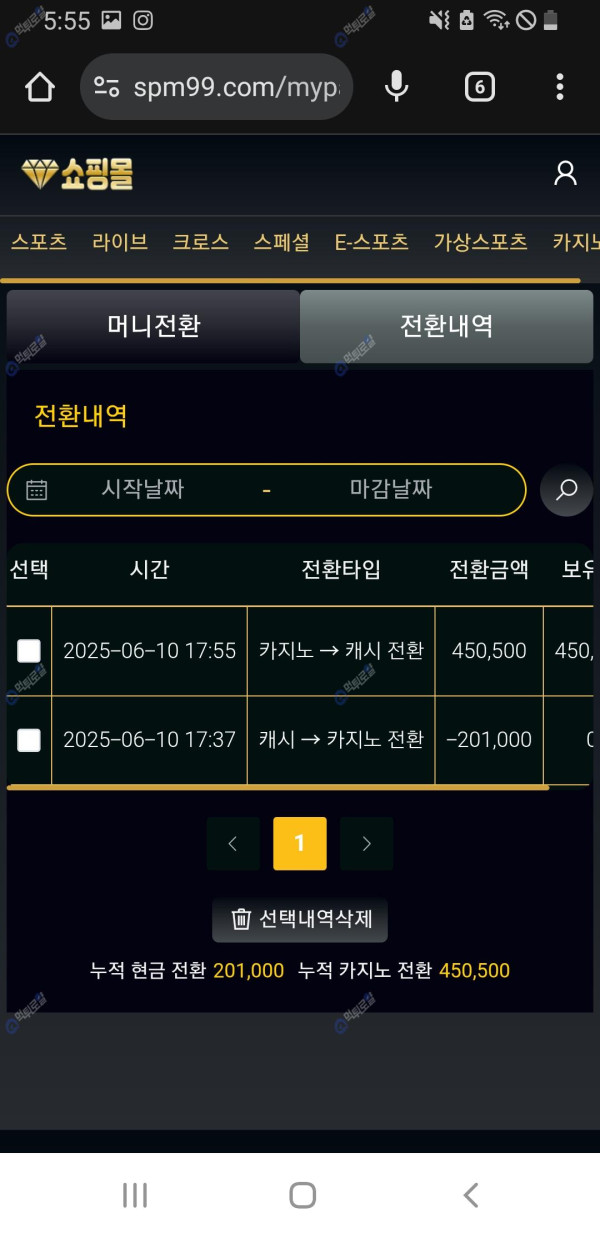Delete selected with 선택내역삭제
The width and height of the screenshot is (600, 1233).
(x=299, y=919)
